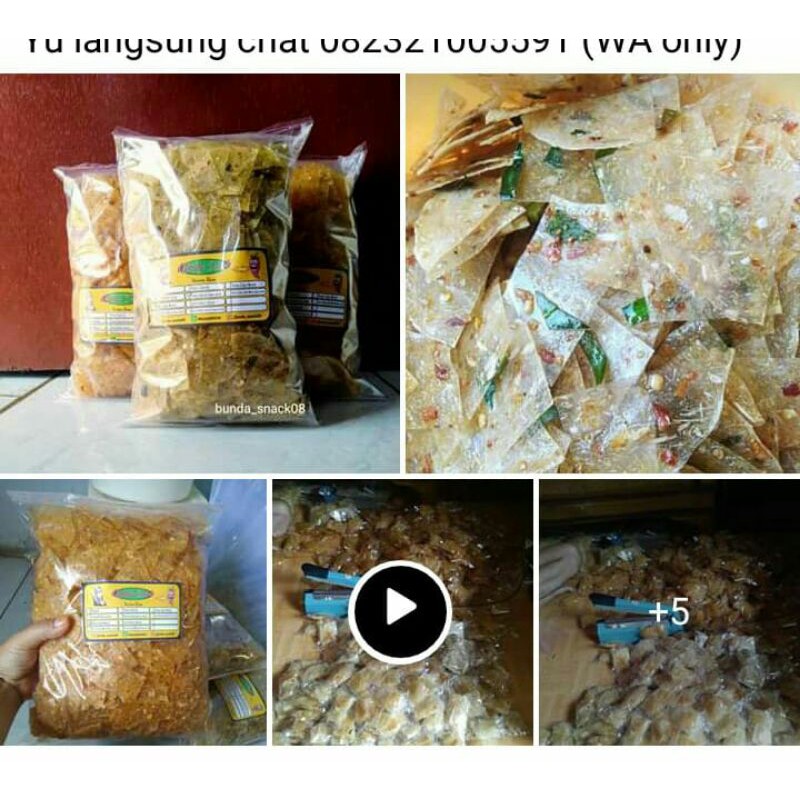Open the photo of hand-held snack bag
The width and height of the screenshot is (800, 800).
[x=133, y=612]
